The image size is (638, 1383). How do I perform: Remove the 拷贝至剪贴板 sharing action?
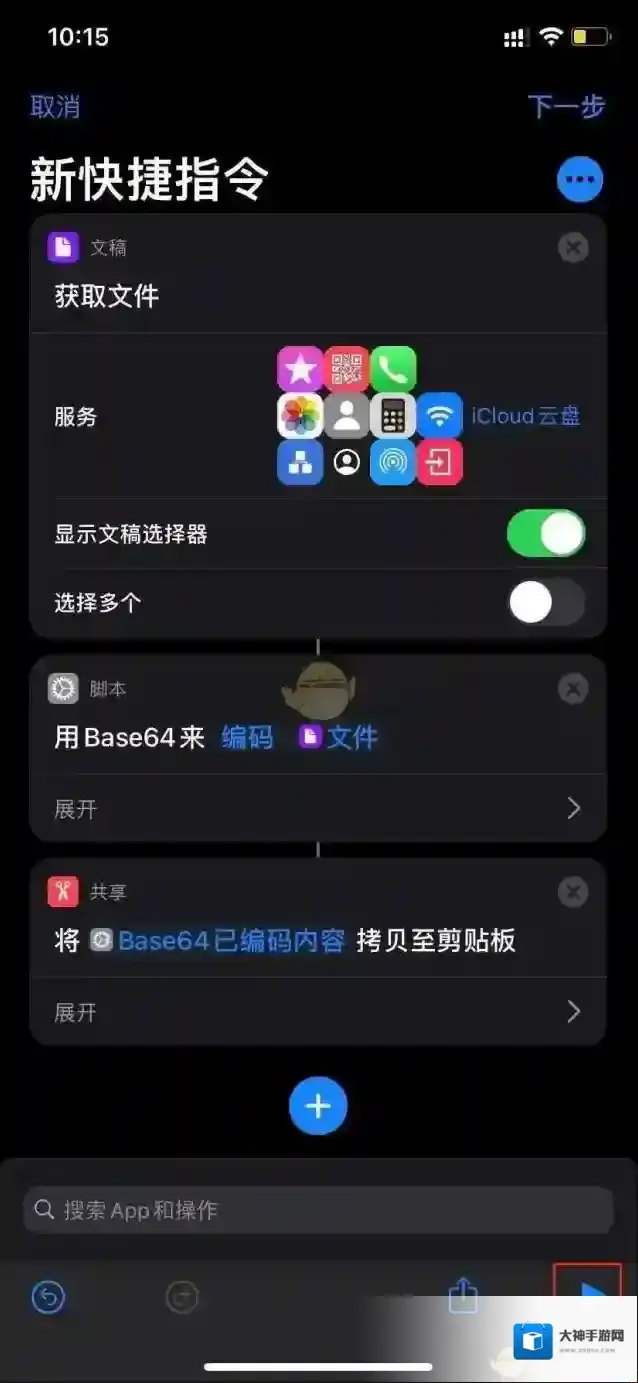click(573, 892)
